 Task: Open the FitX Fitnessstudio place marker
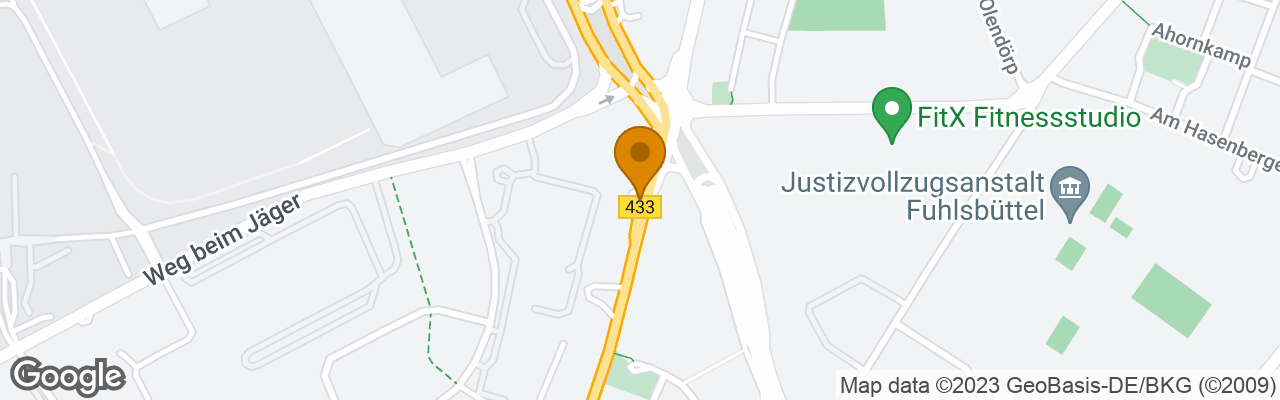tap(891, 112)
